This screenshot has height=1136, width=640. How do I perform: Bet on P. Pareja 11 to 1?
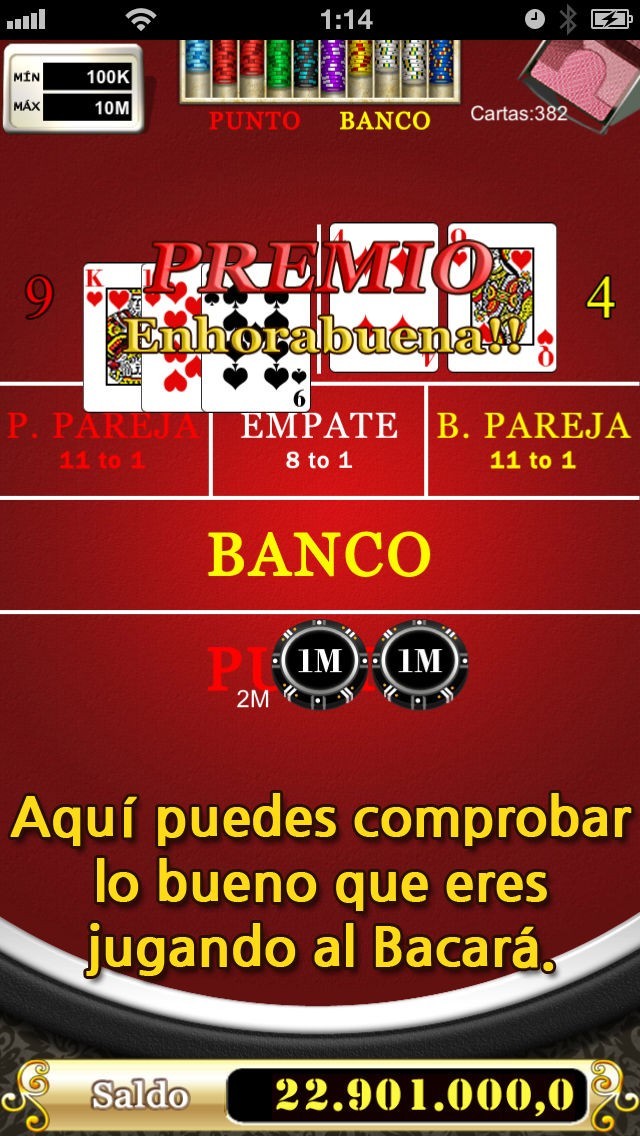click(104, 440)
